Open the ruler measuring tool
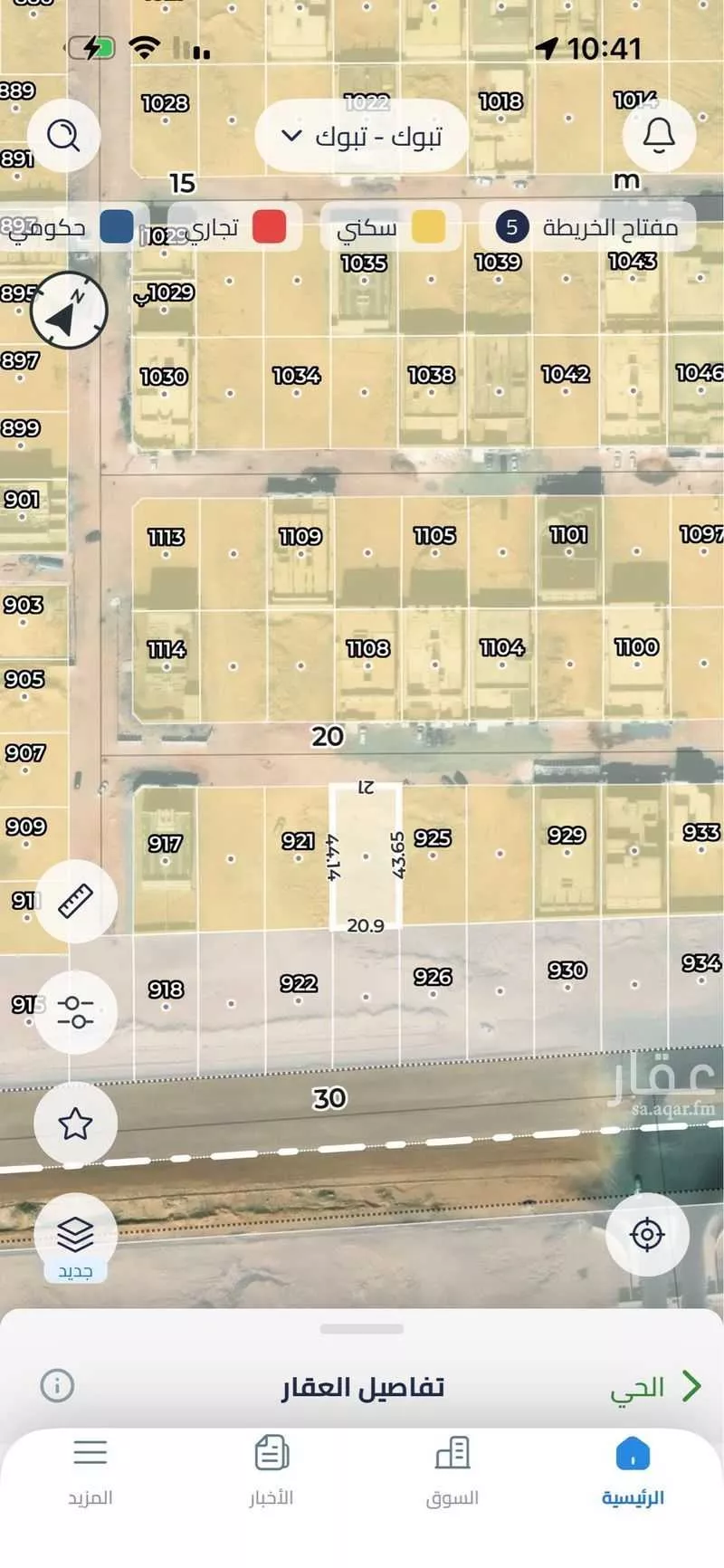Image resolution: width=724 pixels, height=1568 pixels. click(75, 902)
